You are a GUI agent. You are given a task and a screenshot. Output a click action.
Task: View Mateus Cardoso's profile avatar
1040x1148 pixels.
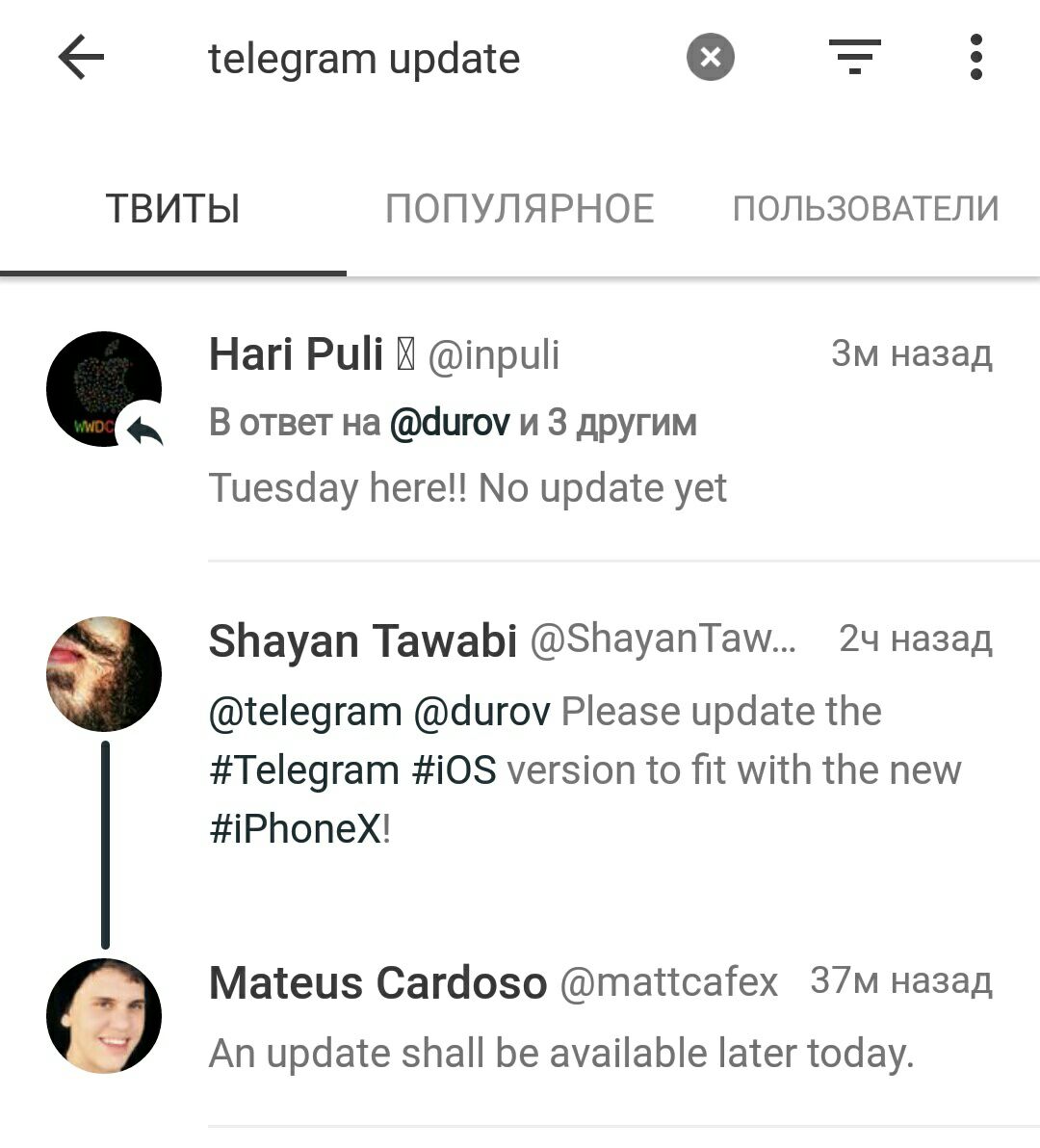[x=103, y=1015]
